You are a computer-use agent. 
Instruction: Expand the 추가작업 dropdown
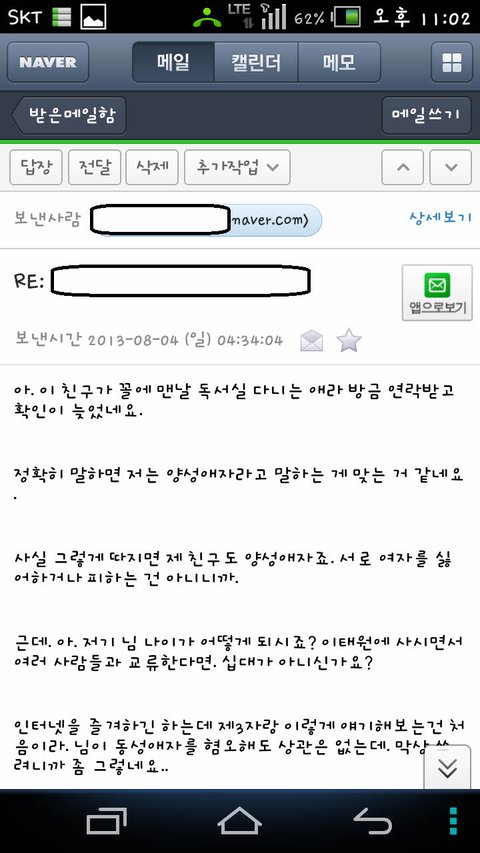coord(237,168)
